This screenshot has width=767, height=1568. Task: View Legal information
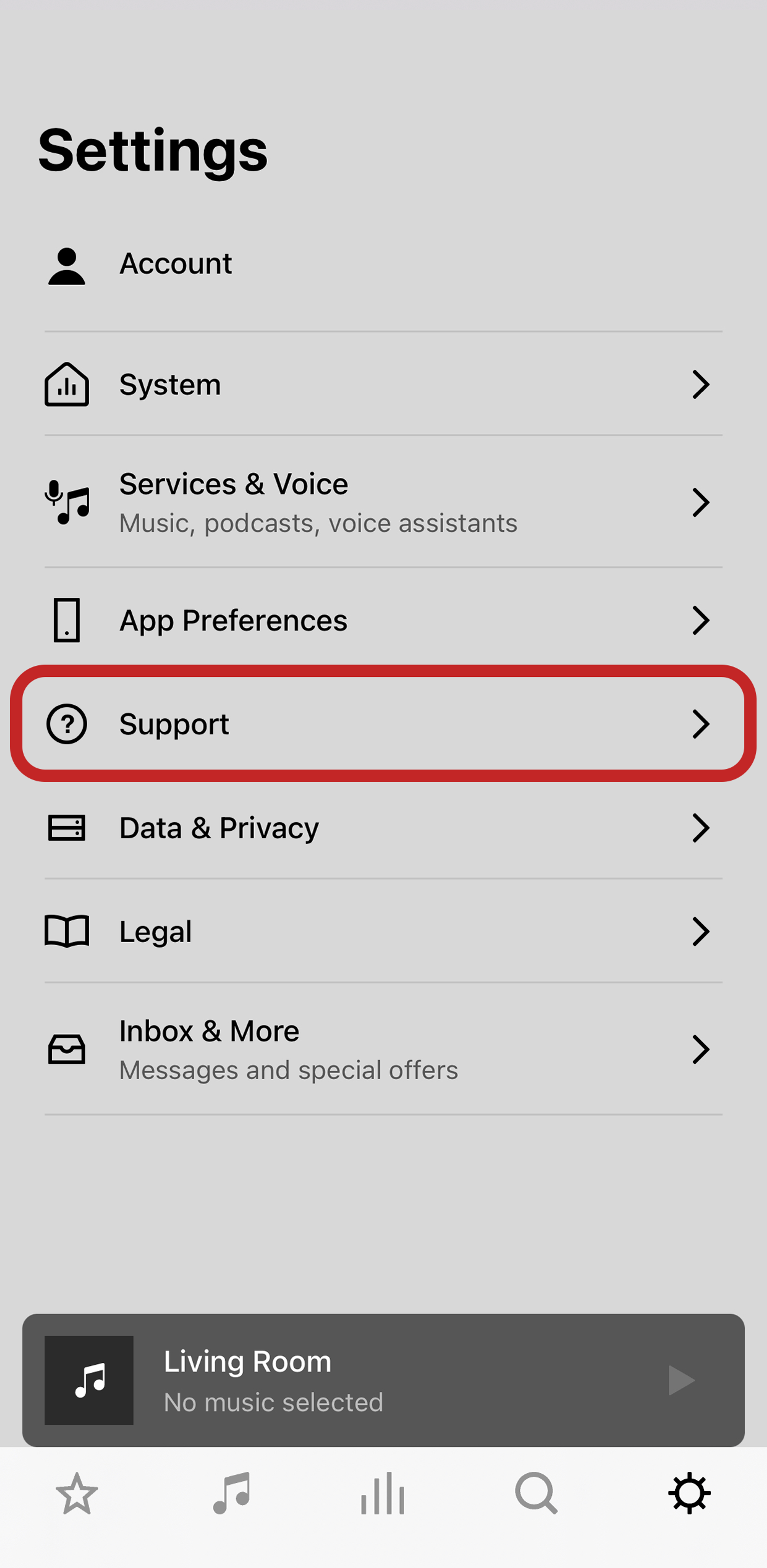(x=383, y=931)
